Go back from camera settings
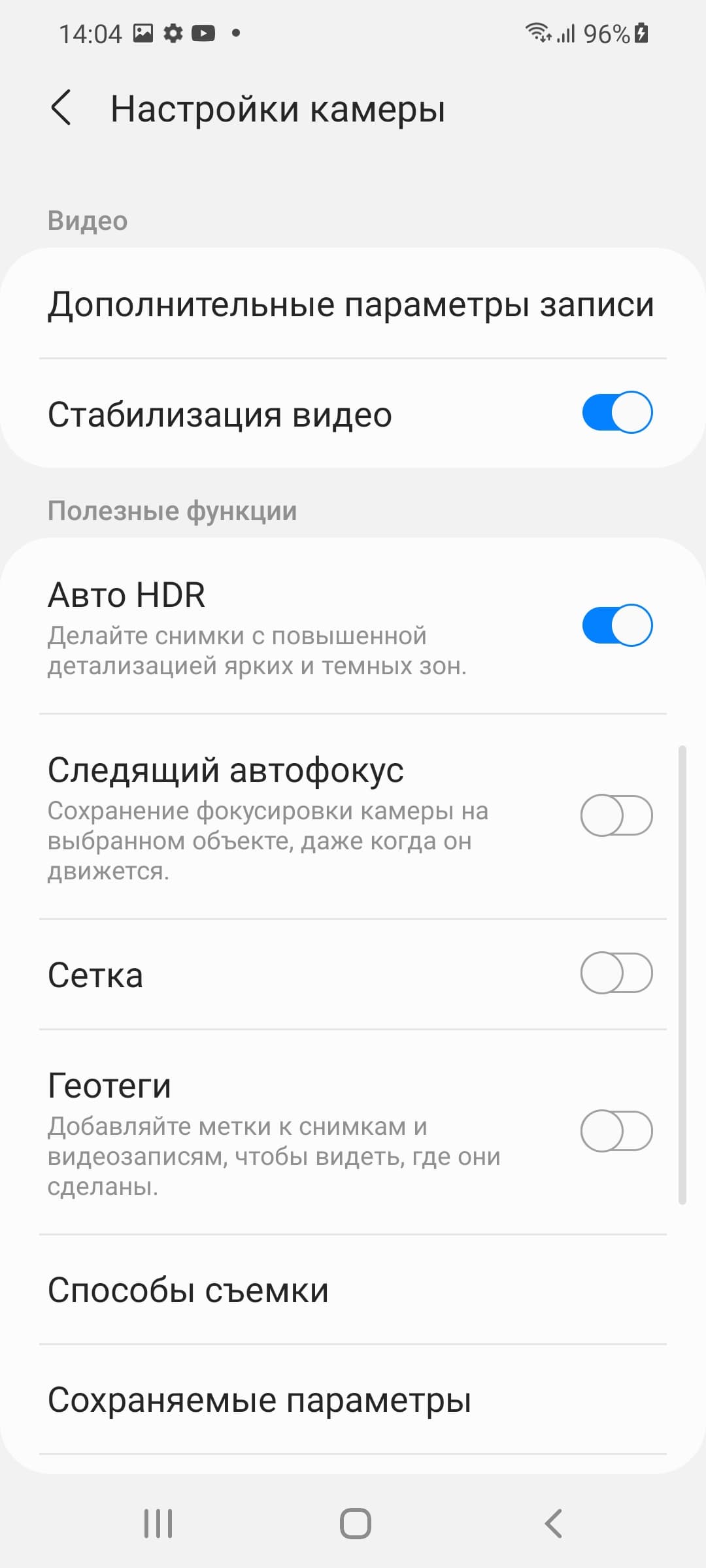This screenshot has height=1568, width=706. click(x=61, y=108)
